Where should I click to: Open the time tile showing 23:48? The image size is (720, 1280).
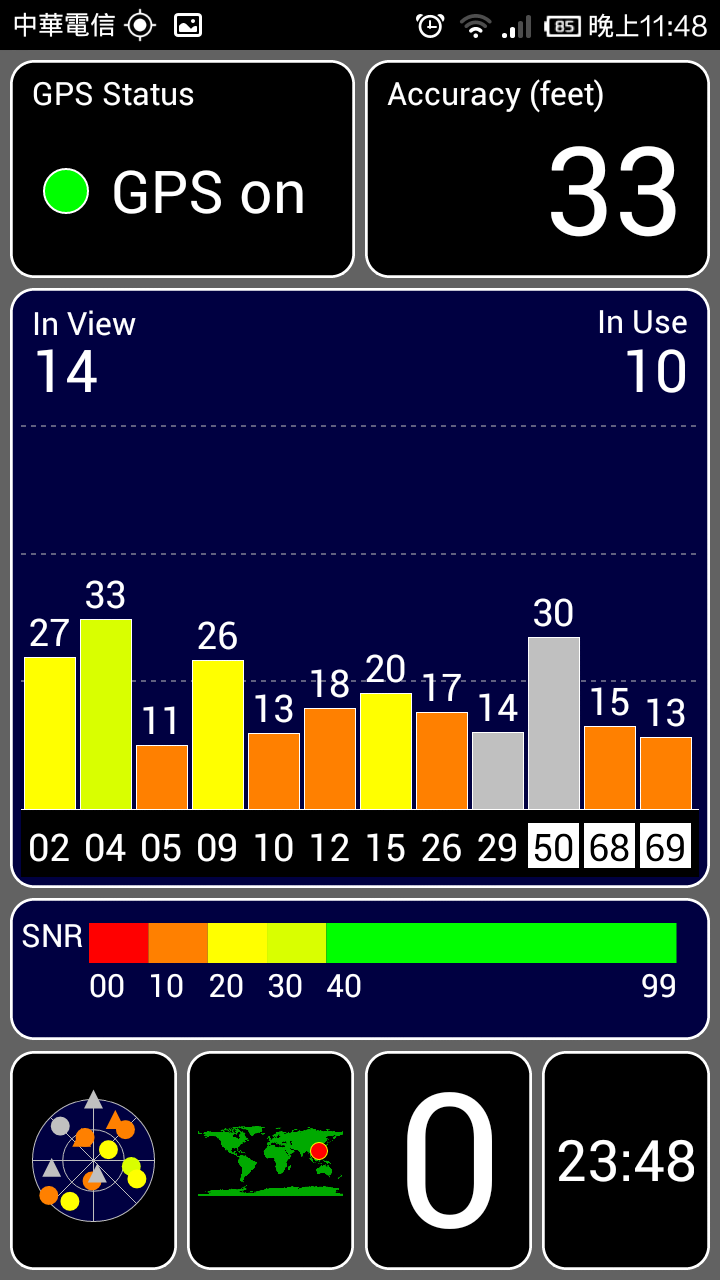(x=626, y=1160)
